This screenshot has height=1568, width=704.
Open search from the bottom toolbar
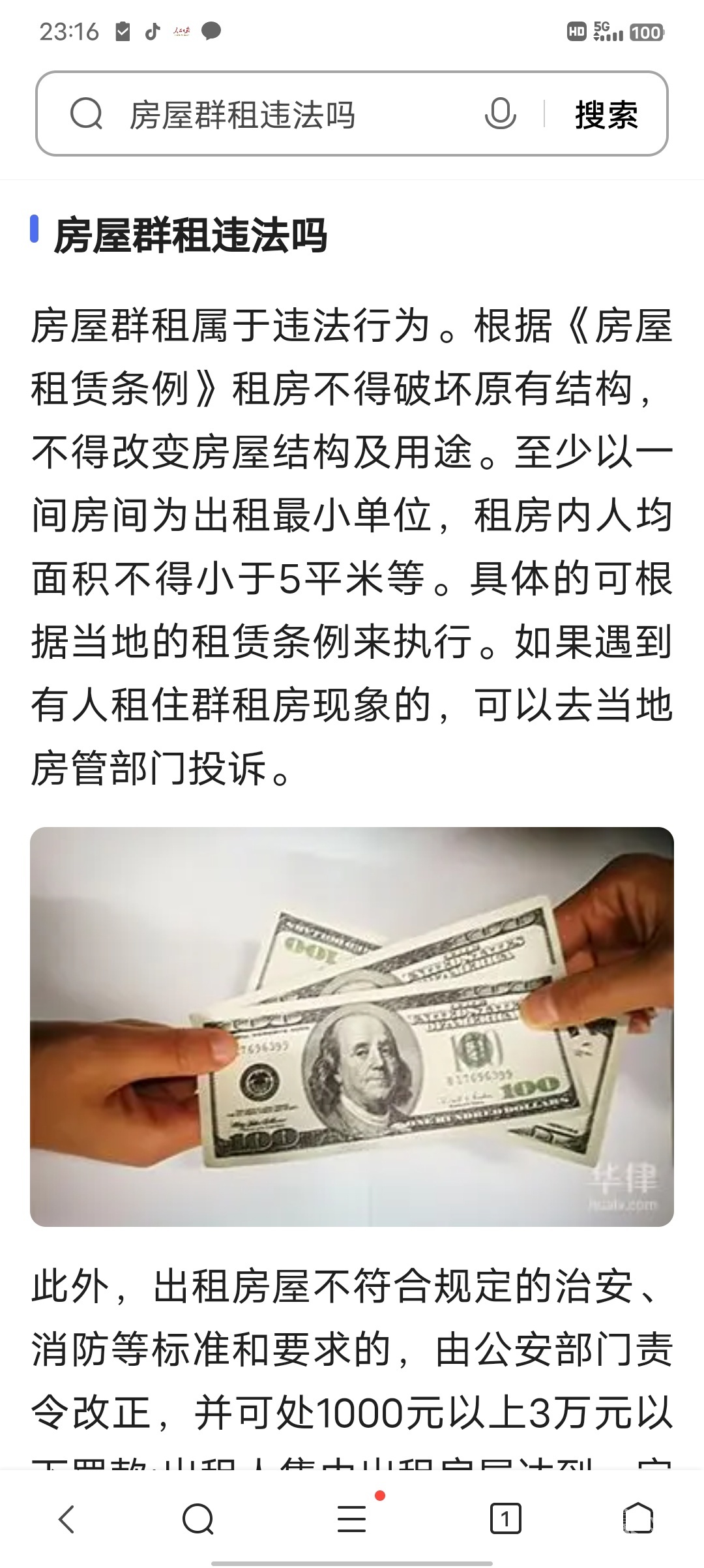(198, 1520)
